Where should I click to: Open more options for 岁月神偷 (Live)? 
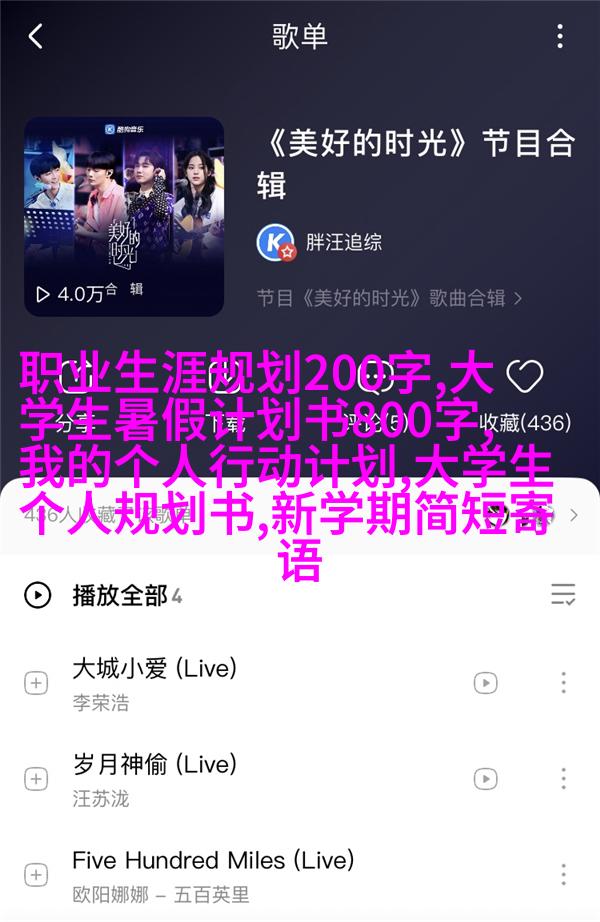(x=563, y=779)
